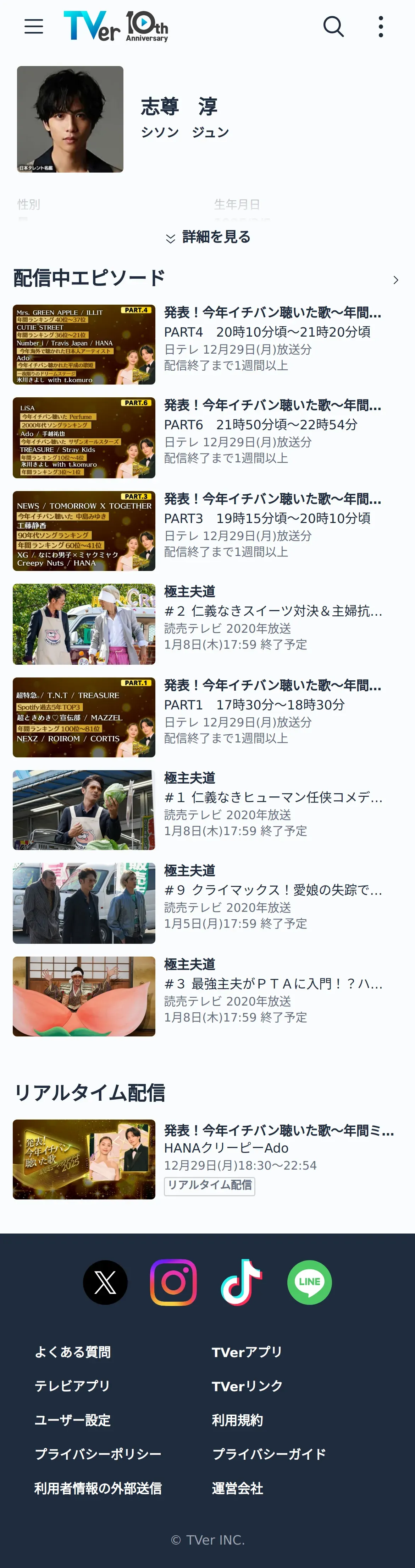Expand 詳細を見る profile details

207,237
